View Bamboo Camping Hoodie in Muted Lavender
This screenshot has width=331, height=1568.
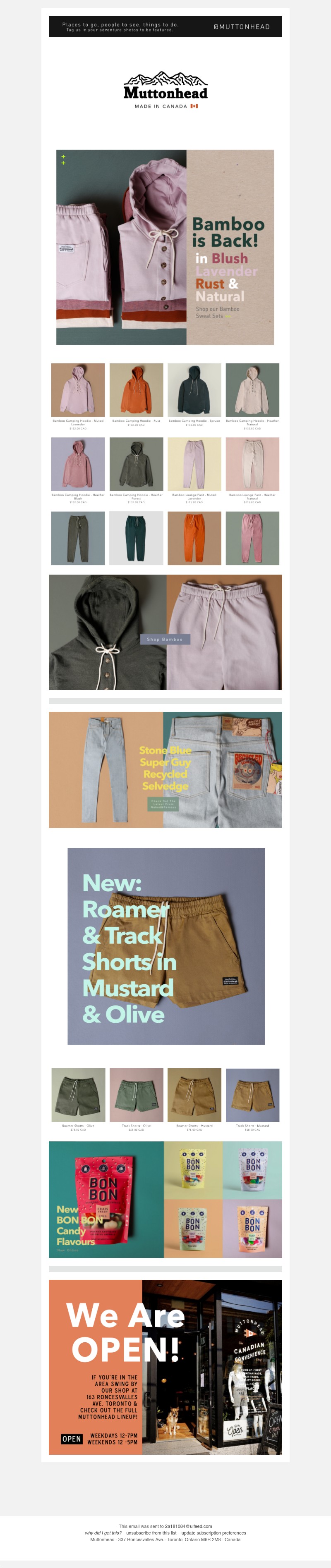coord(78,390)
